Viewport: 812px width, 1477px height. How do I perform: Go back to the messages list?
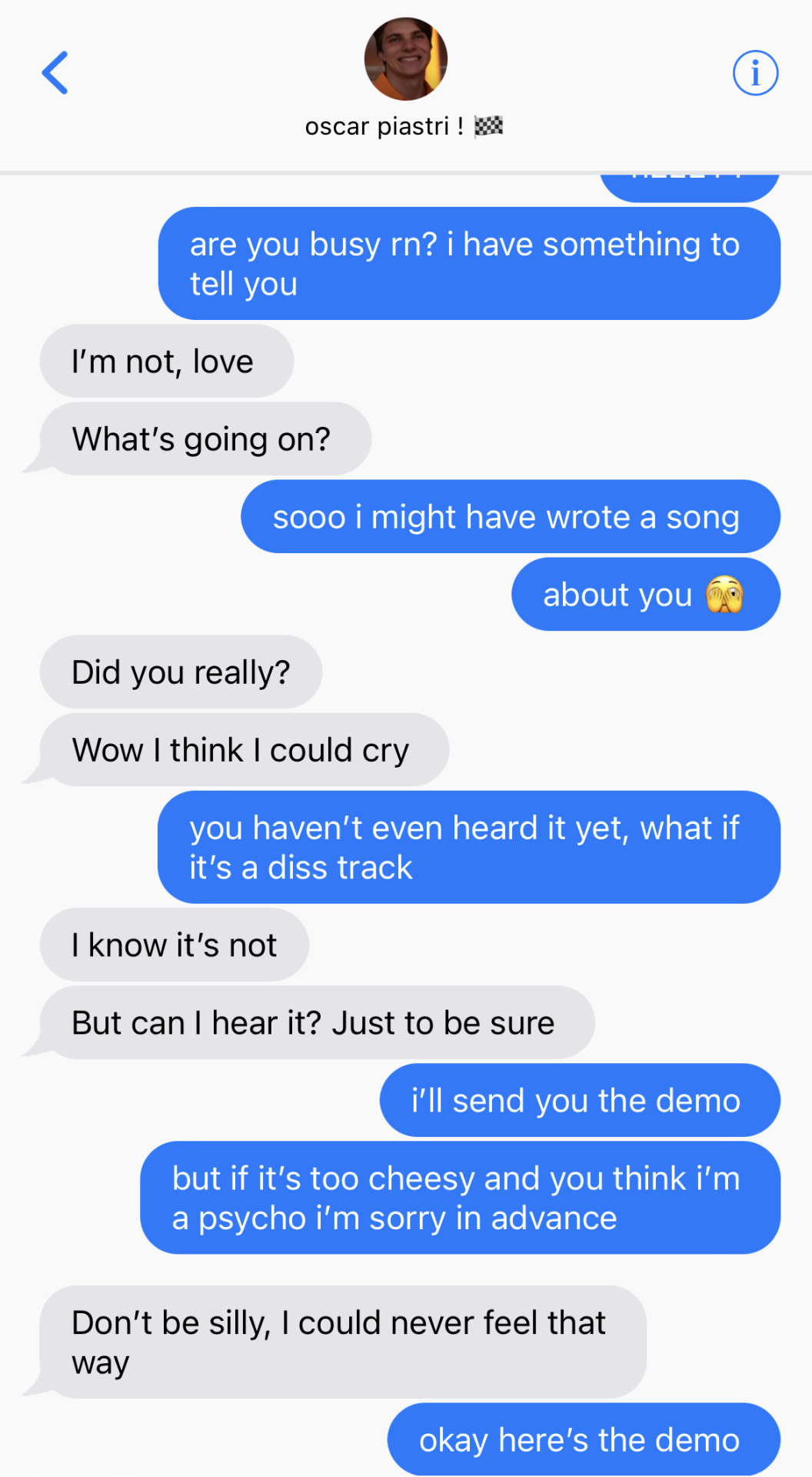55,73
